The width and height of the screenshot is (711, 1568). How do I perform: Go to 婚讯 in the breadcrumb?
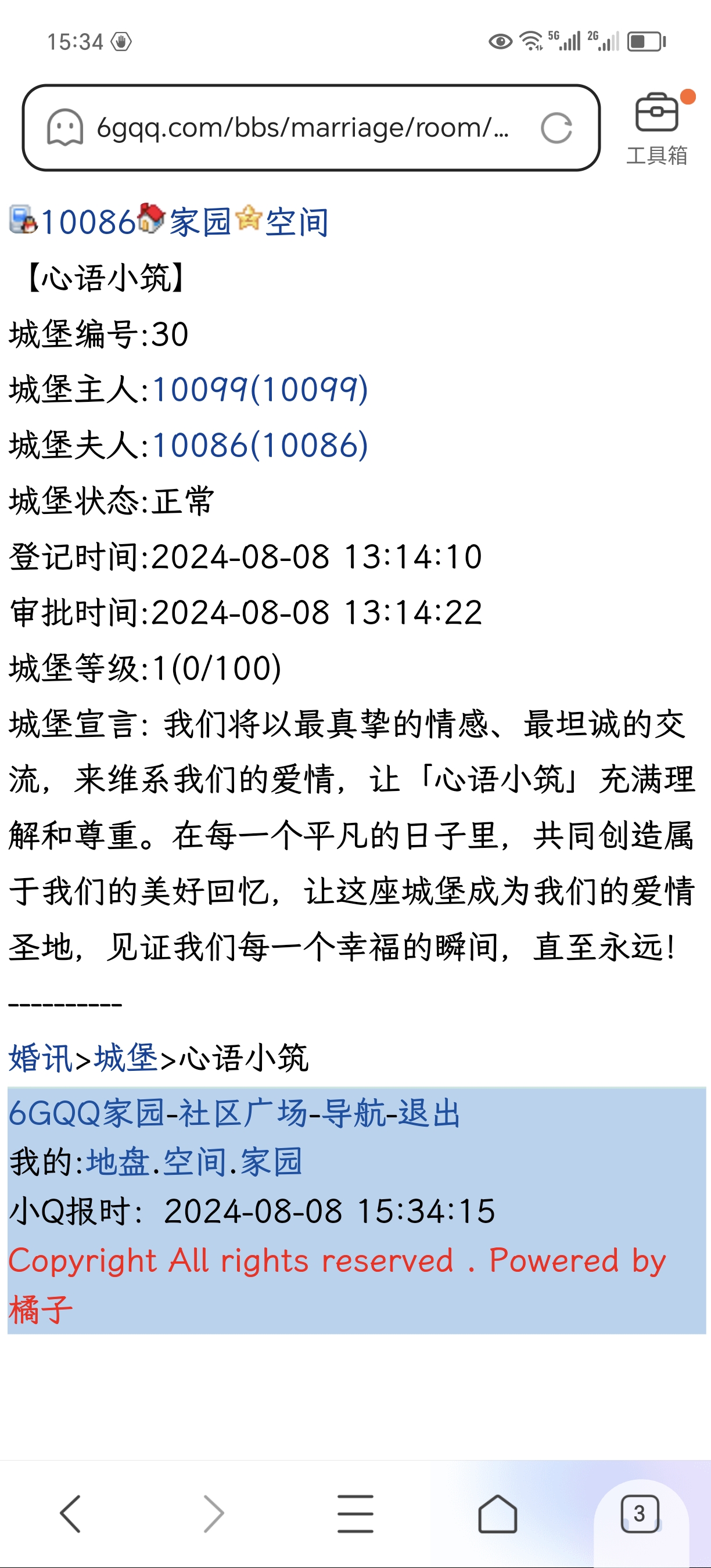click(x=41, y=1058)
